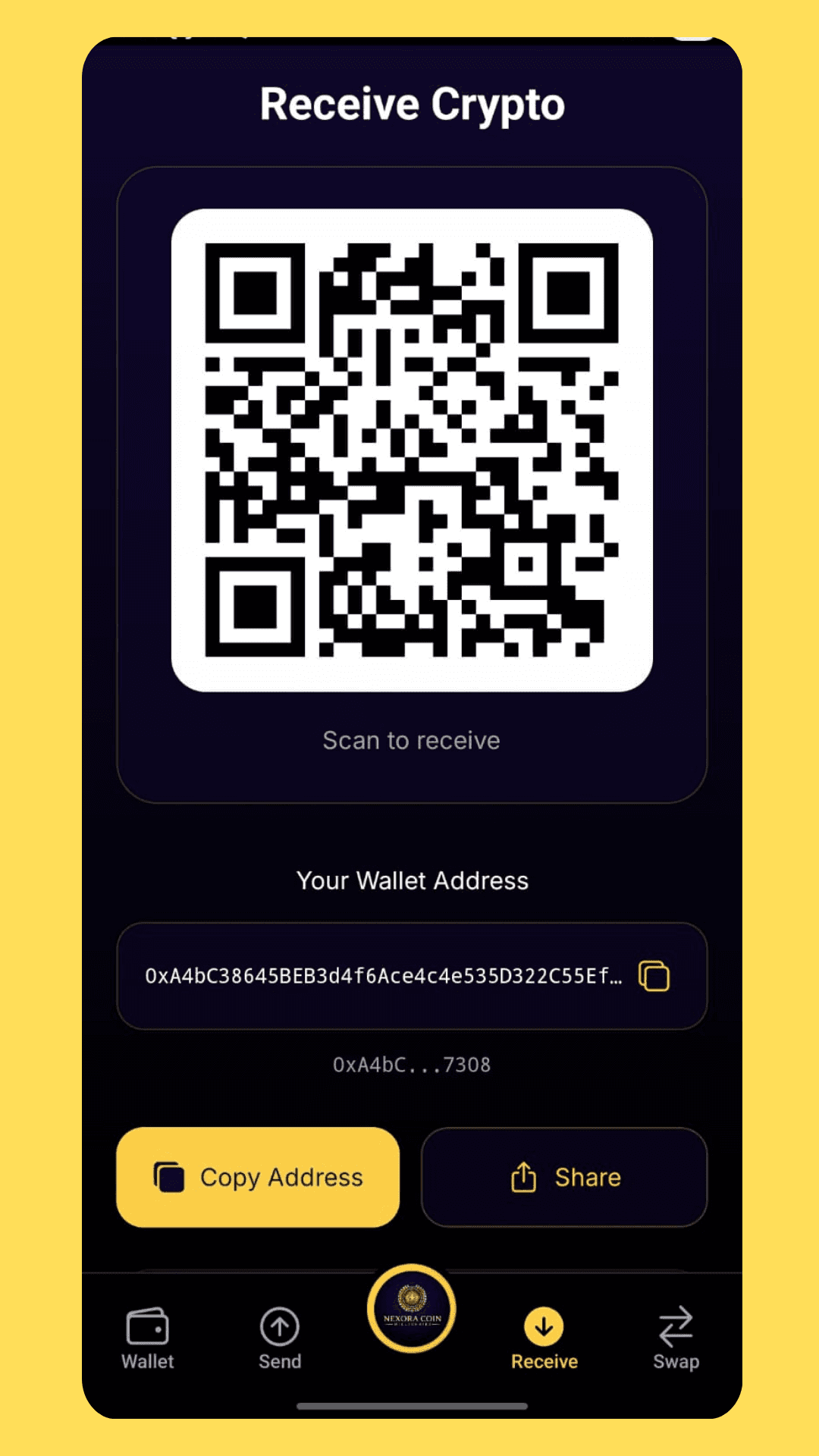Open the Send tab
This screenshot has height=1456, width=819.
280,1339
